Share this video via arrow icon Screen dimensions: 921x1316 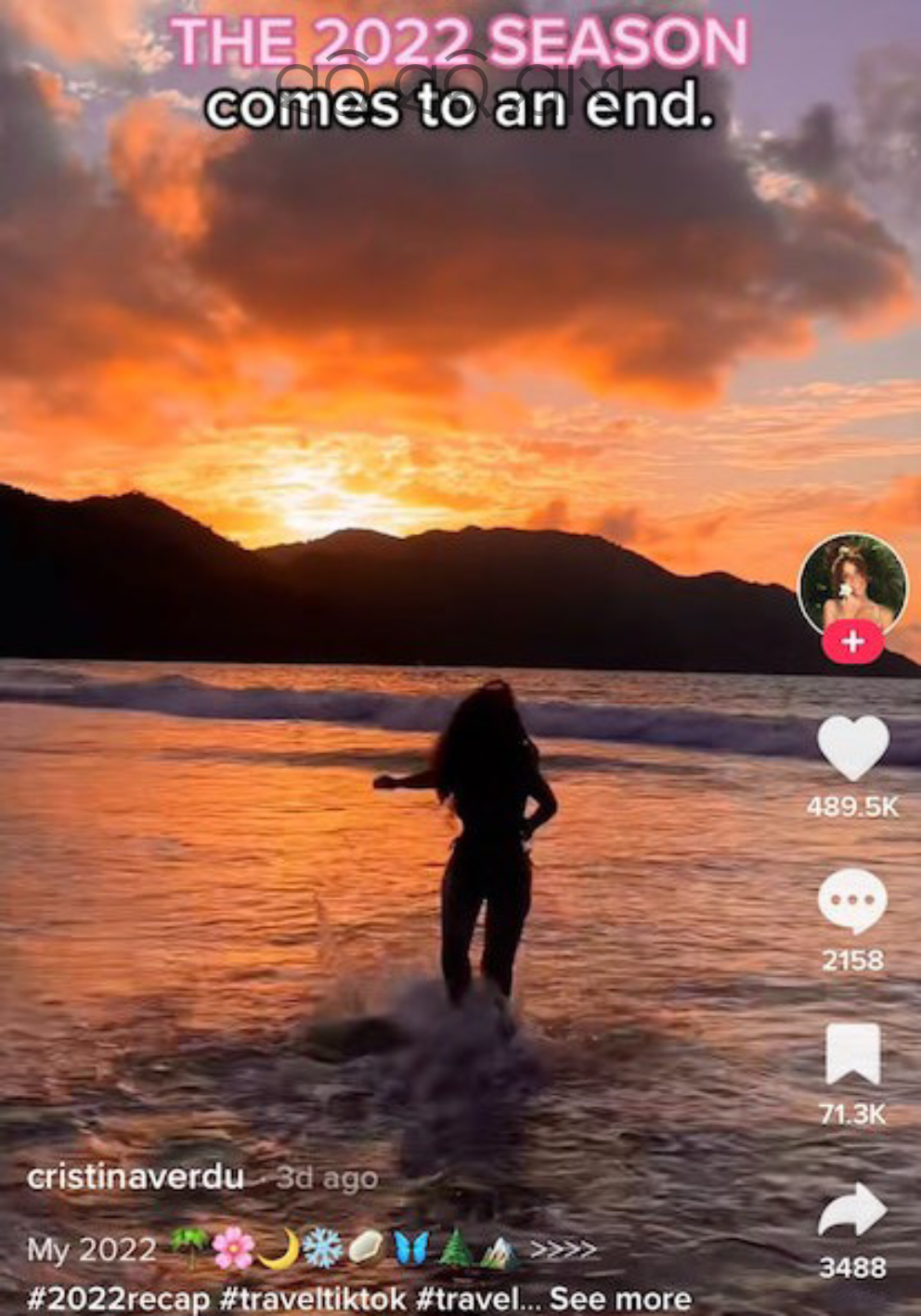coord(852,1211)
